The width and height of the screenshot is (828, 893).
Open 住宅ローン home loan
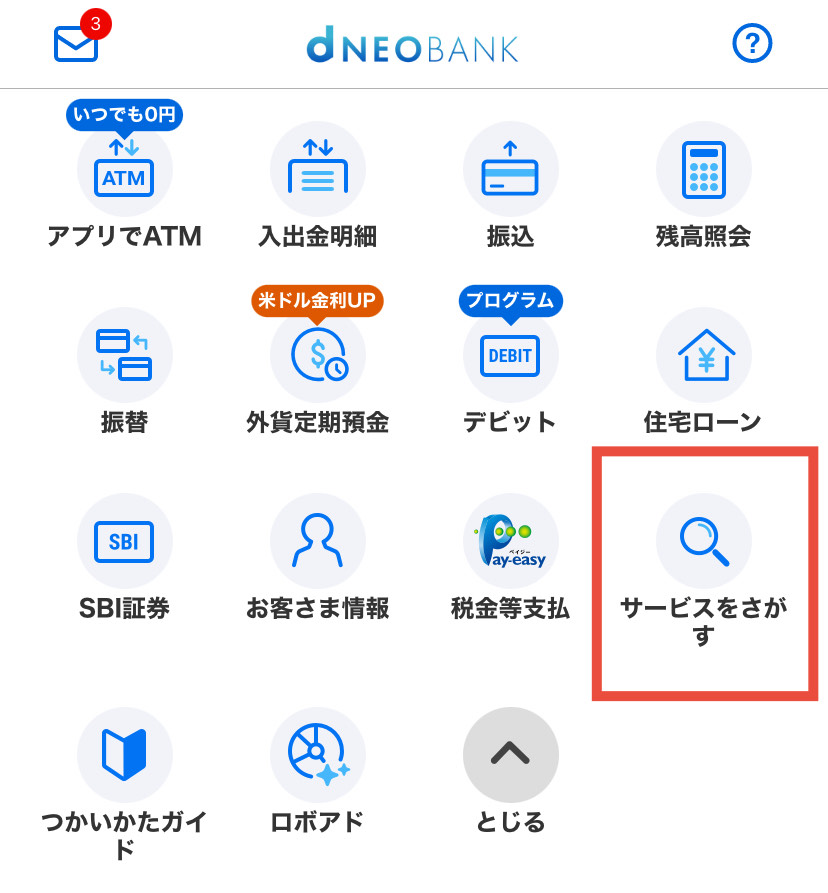point(703,356)
